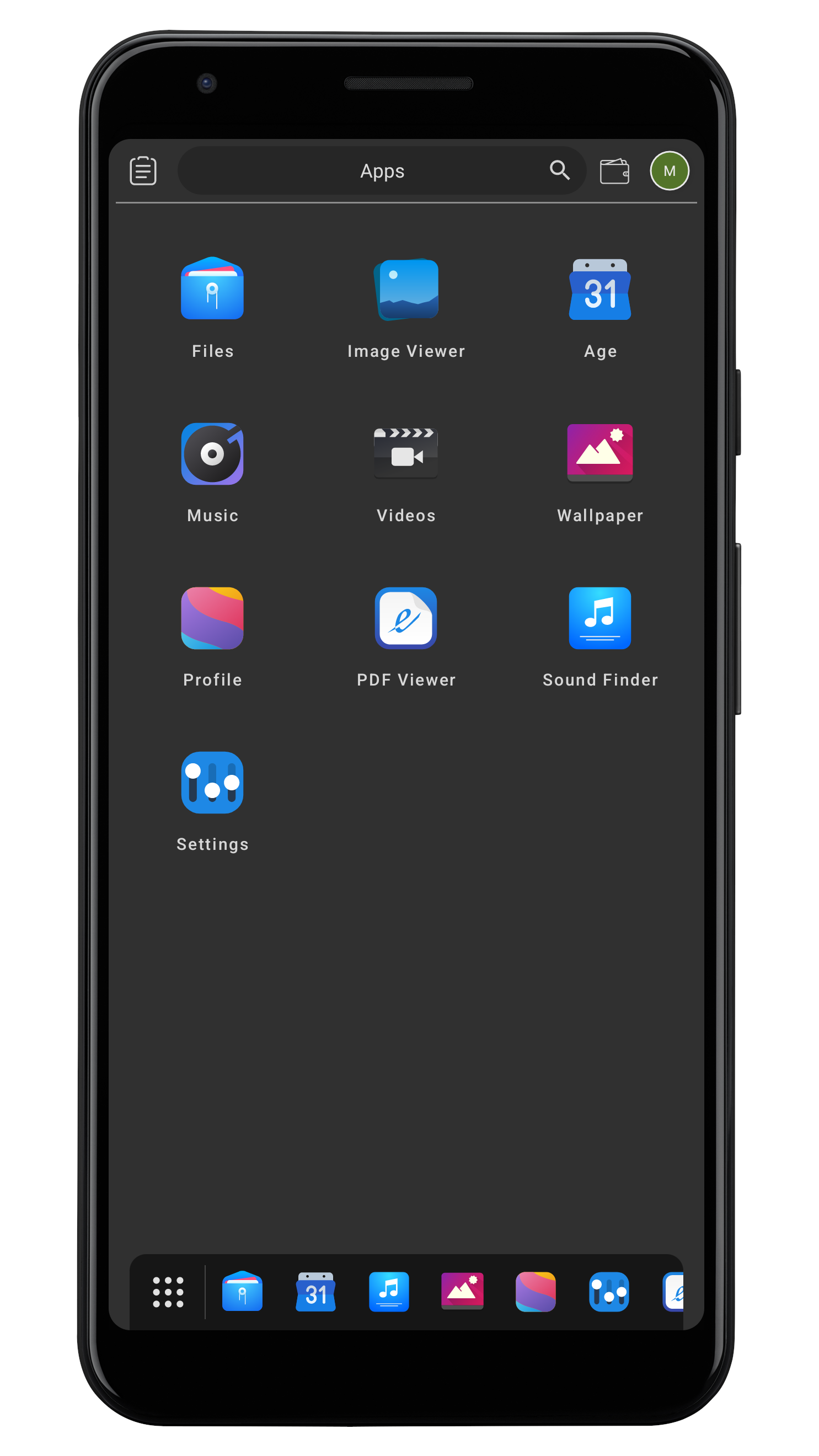Open Wallpaper from the dock
The image size is (819, 1456).
(x=462, y=1292)
